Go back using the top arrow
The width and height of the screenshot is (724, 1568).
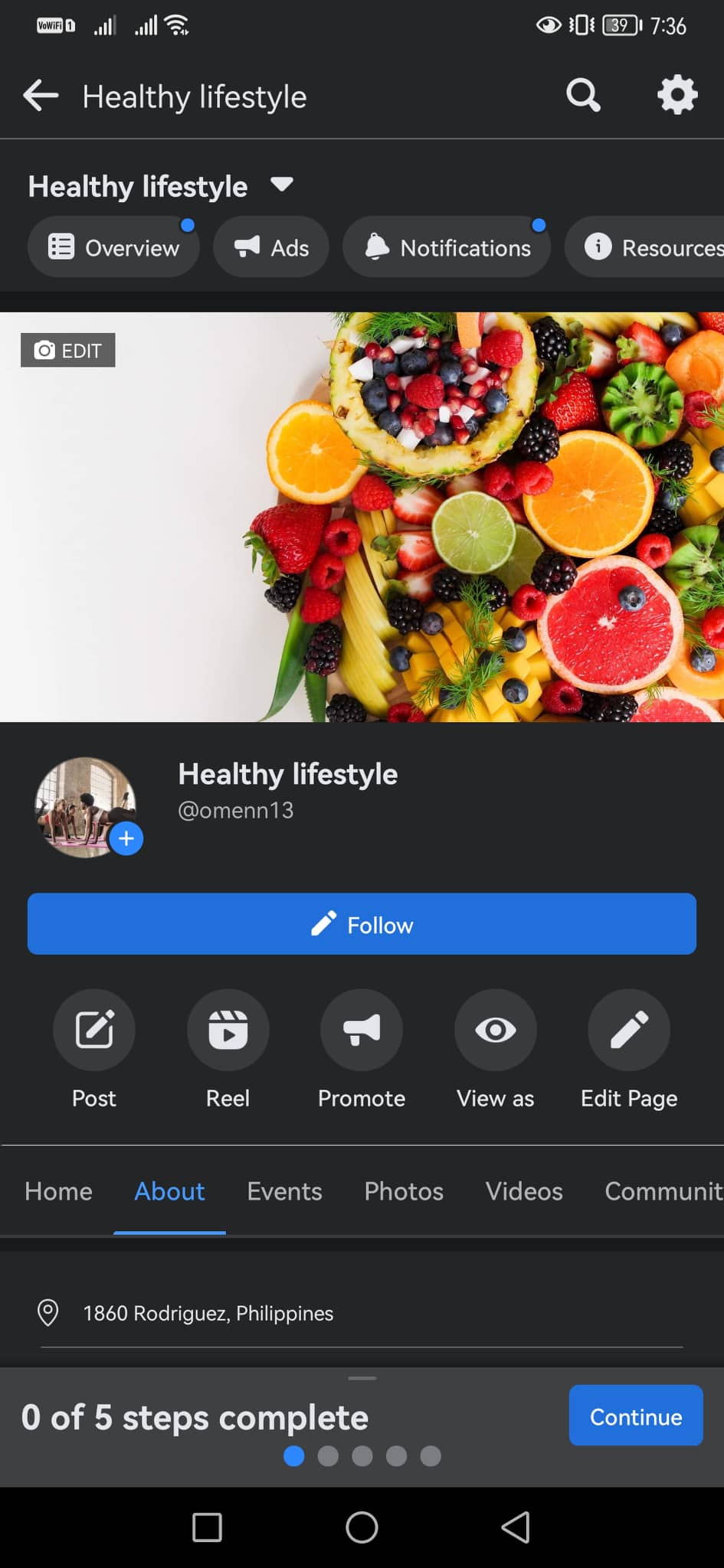click(41, 96)
